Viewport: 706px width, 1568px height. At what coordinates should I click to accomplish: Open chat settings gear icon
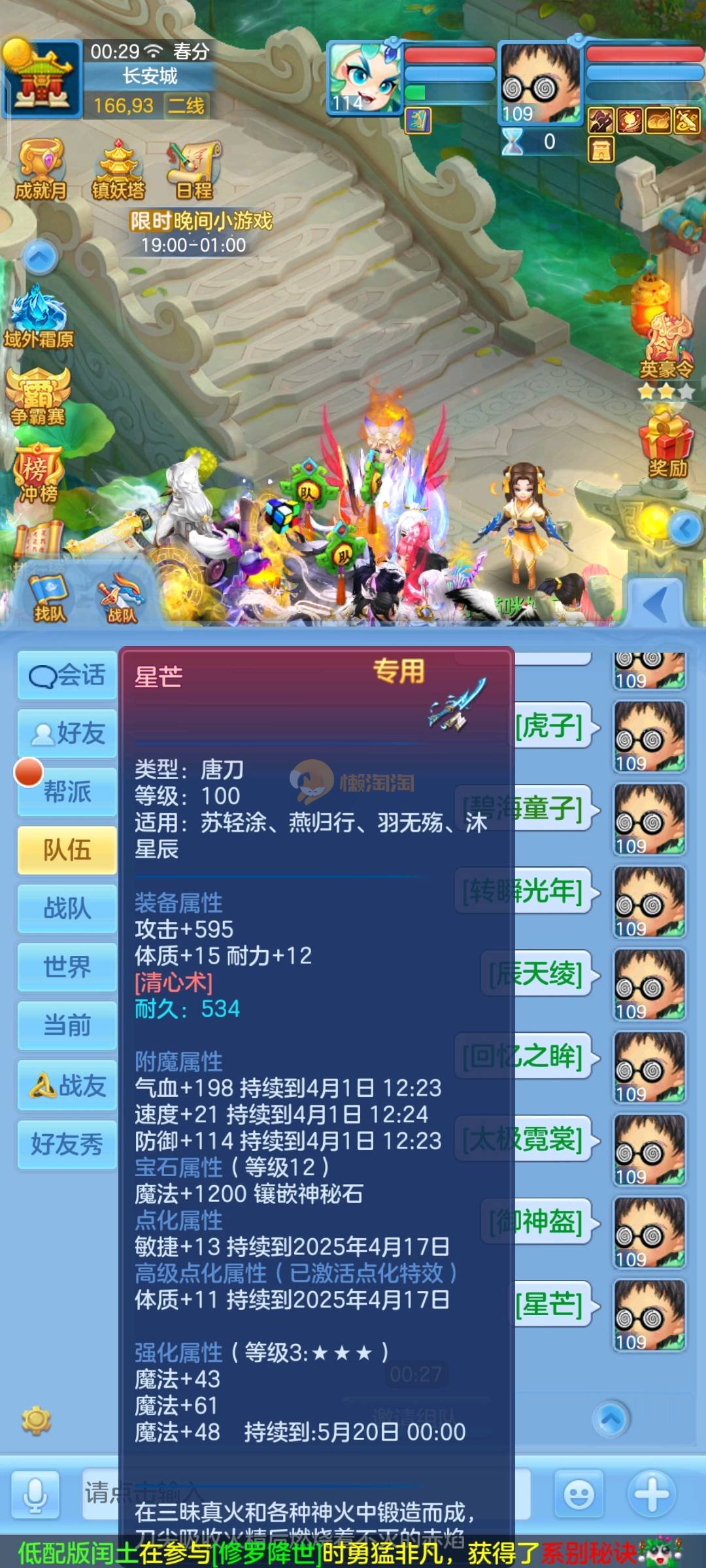(36, 1420)
